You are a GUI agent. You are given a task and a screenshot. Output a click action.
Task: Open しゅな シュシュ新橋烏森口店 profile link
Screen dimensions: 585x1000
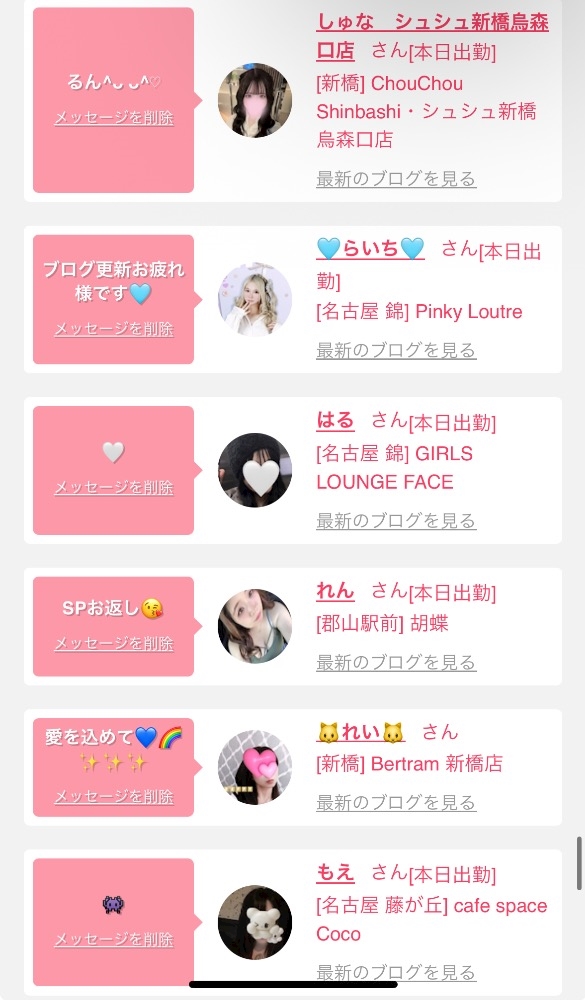[432, 36]
